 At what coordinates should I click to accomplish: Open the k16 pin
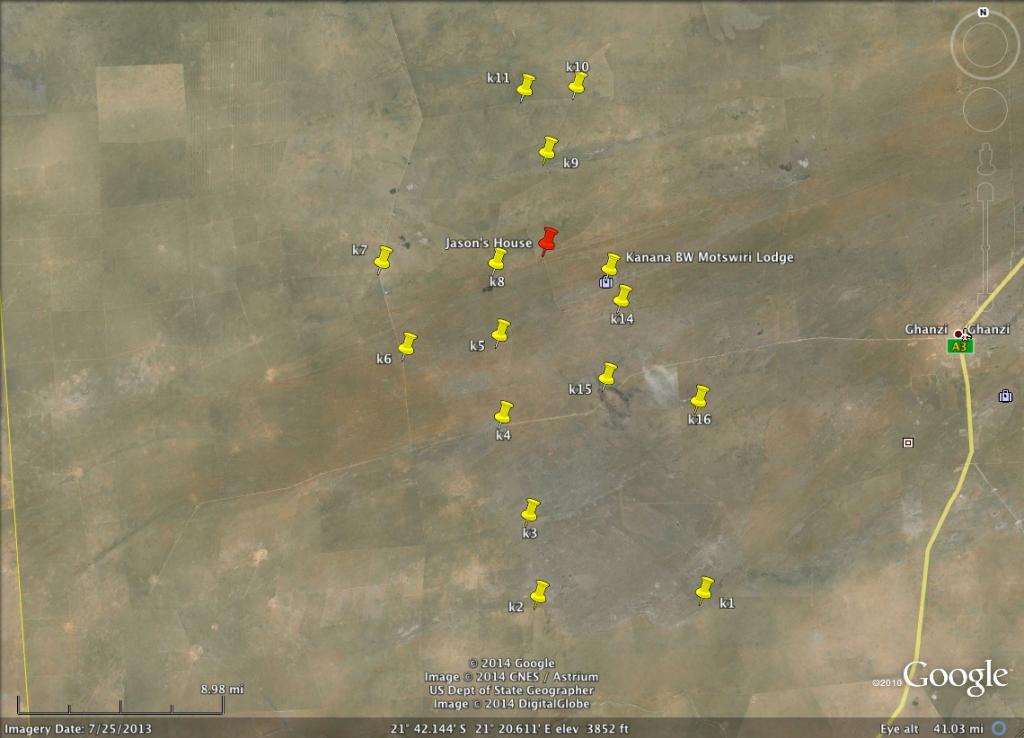[x=701, y=396]
